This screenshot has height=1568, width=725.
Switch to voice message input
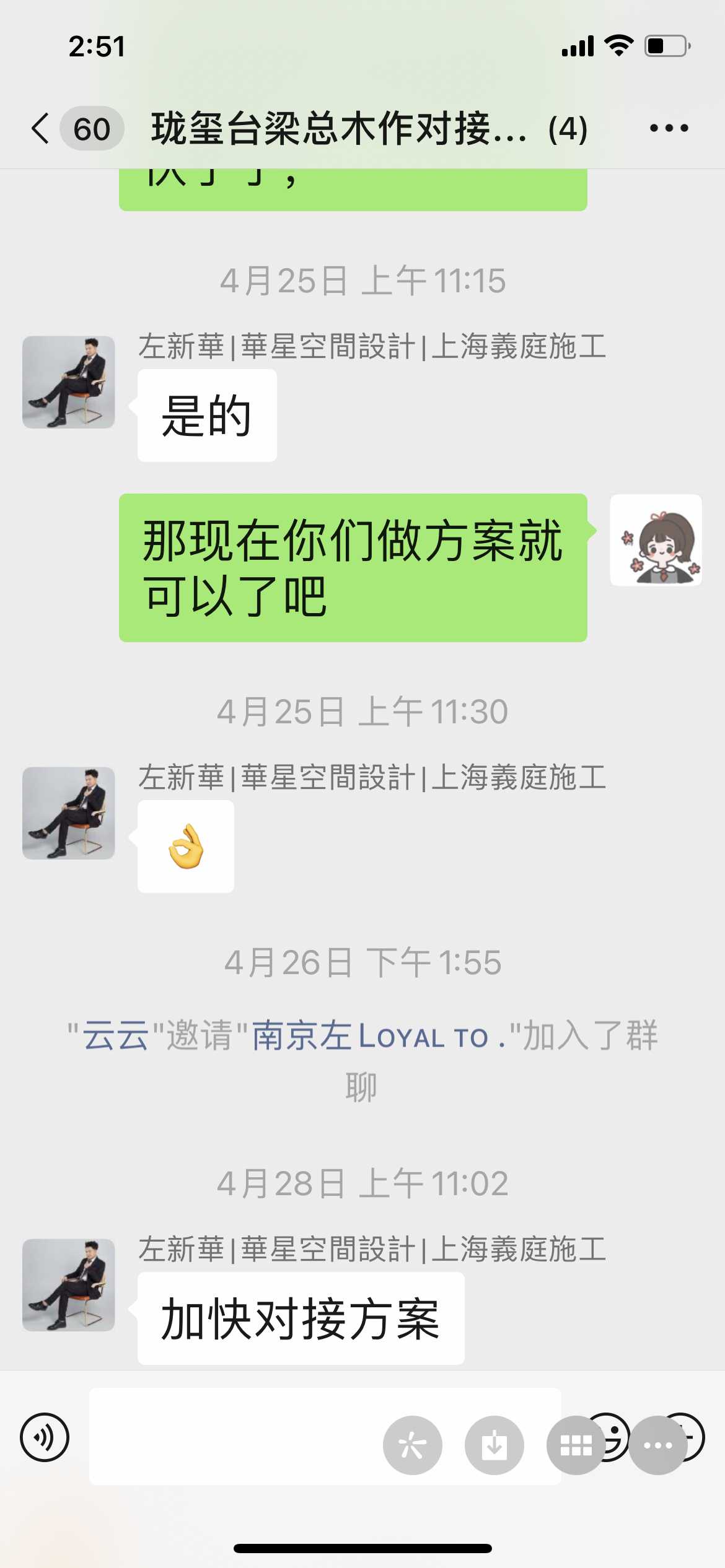(45, 1437)
